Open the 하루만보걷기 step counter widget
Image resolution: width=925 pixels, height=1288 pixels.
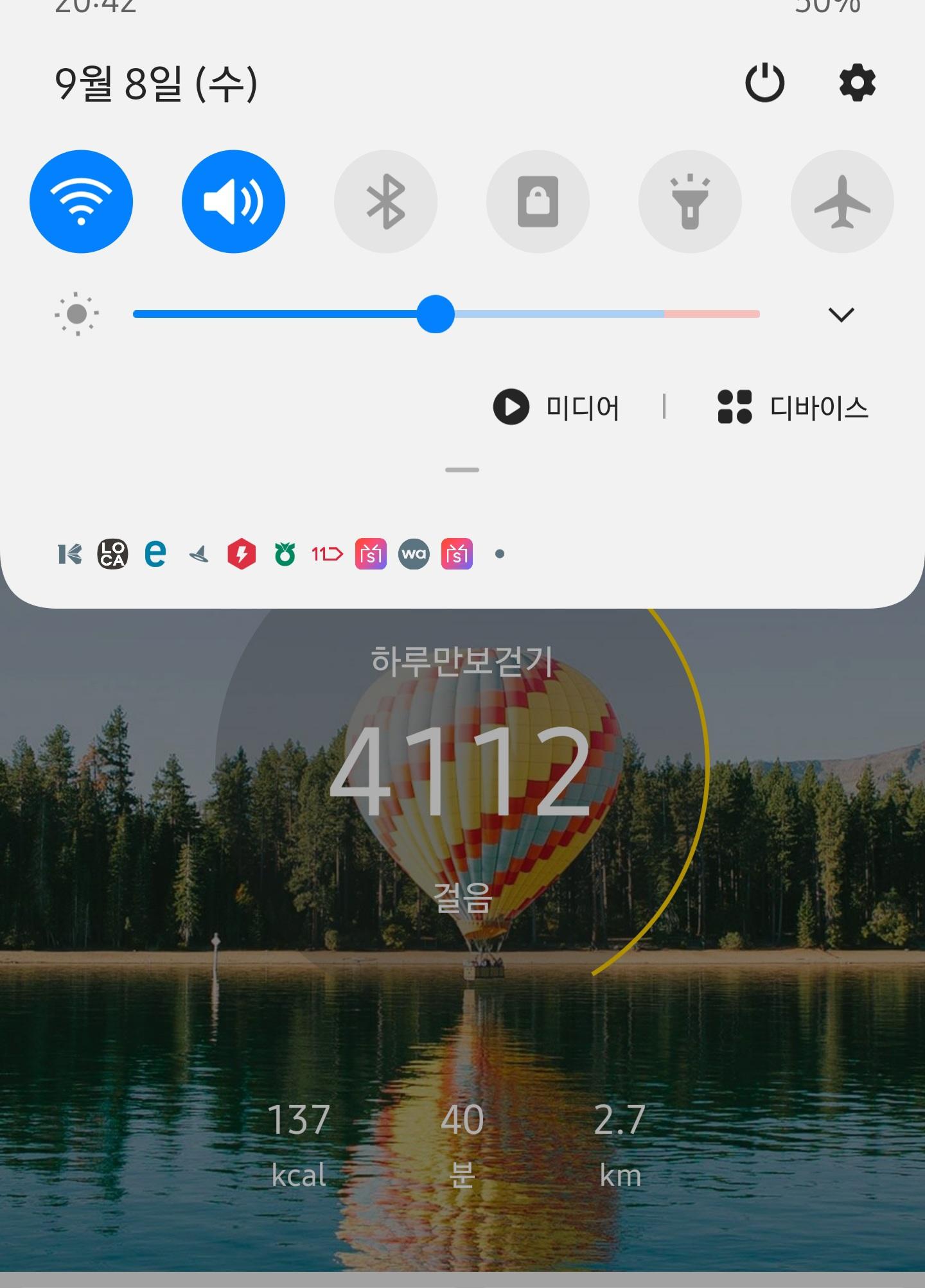[461, 770]
